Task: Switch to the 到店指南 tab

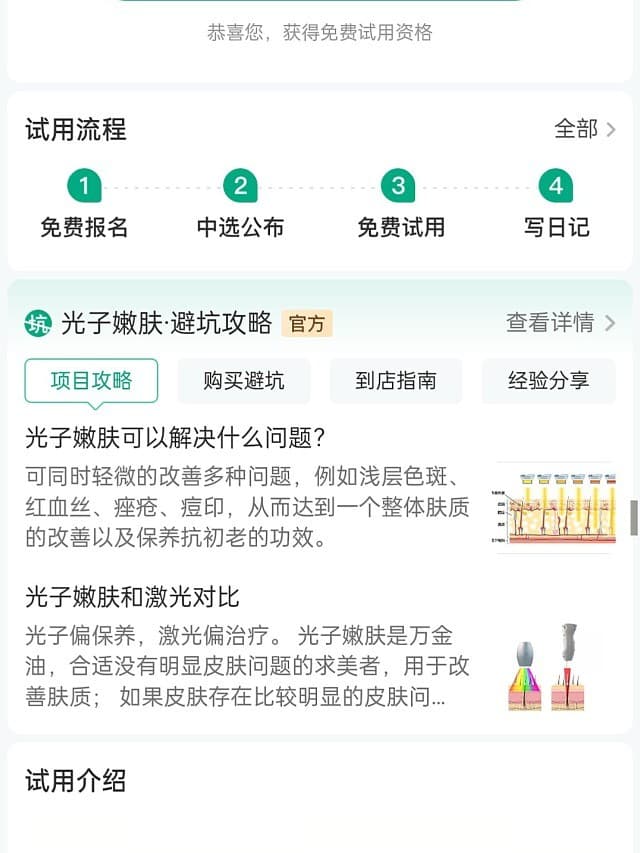Action: (x=395, y=381)
